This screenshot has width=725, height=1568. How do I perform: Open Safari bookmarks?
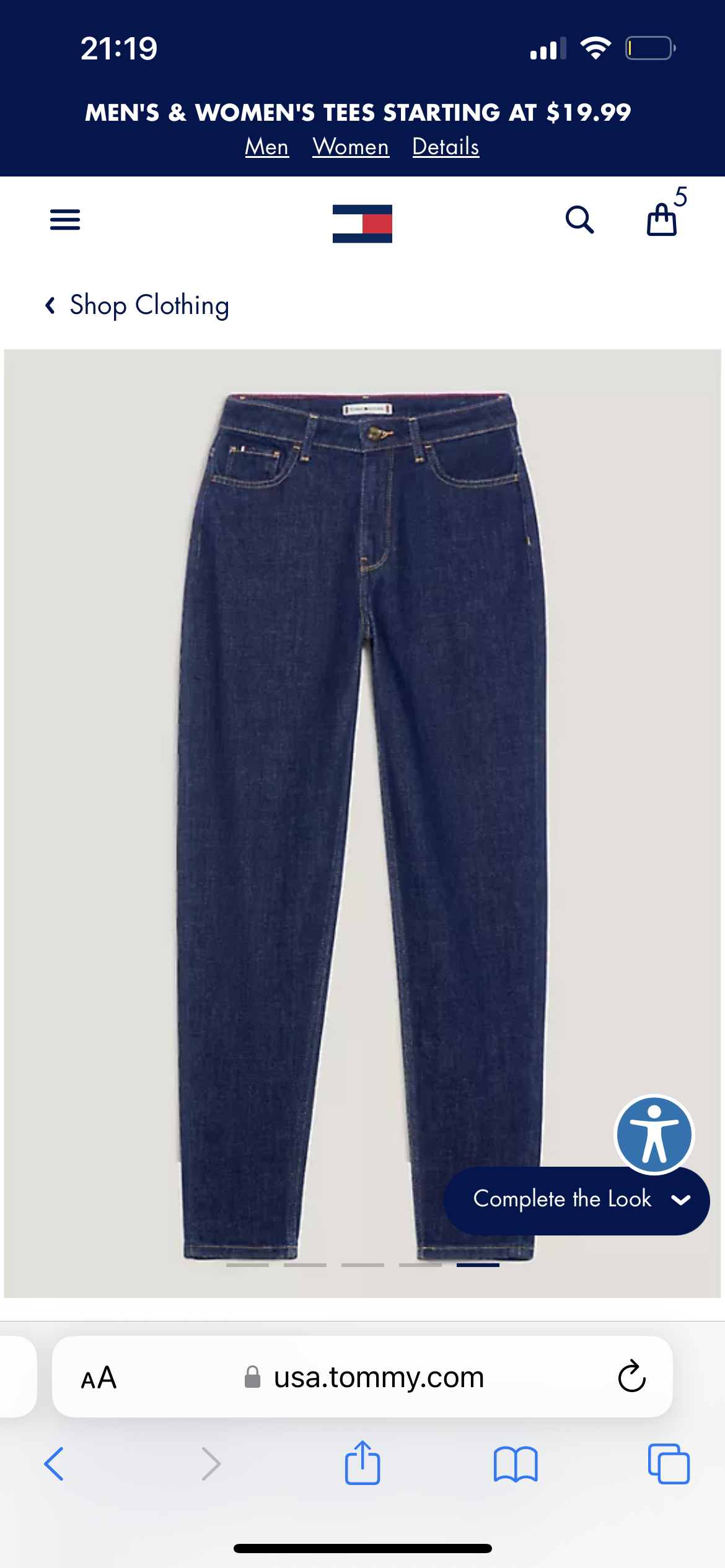[x=516, y=1464]
